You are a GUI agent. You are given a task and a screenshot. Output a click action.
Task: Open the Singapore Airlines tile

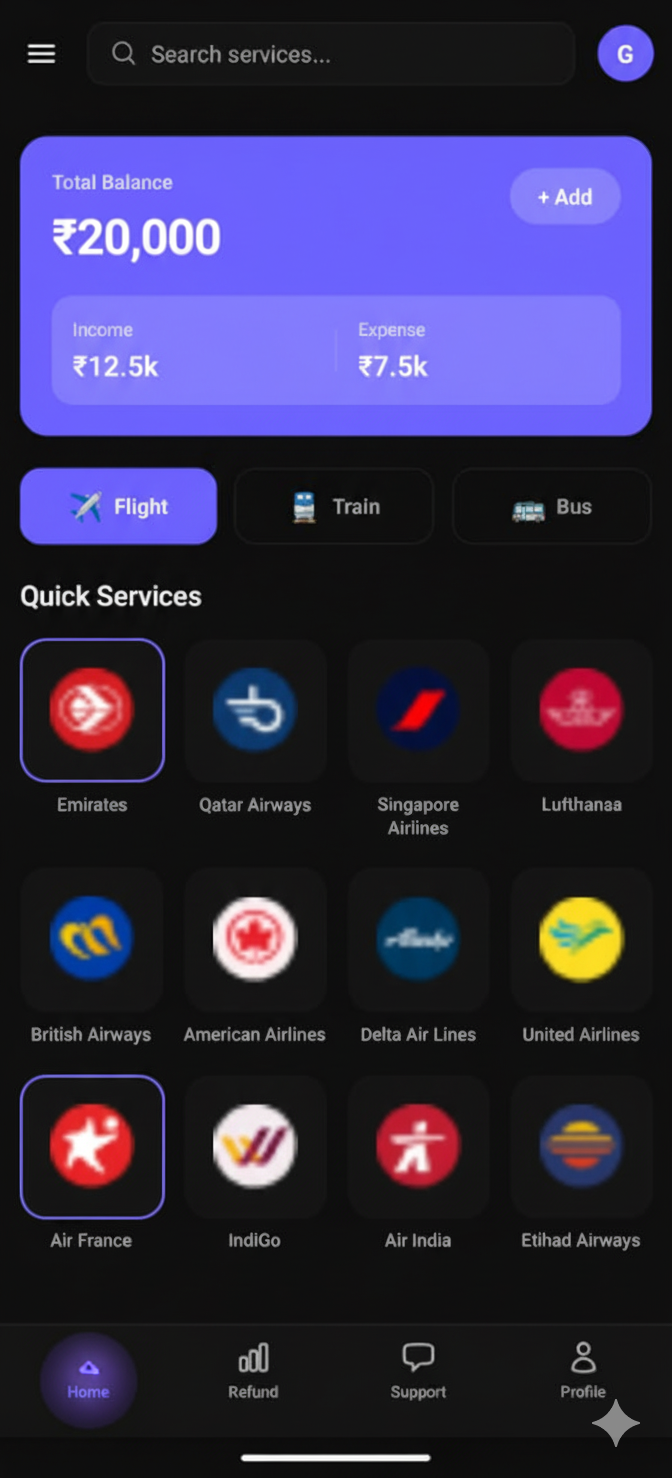pyautogui.click(x=418, y=710)
